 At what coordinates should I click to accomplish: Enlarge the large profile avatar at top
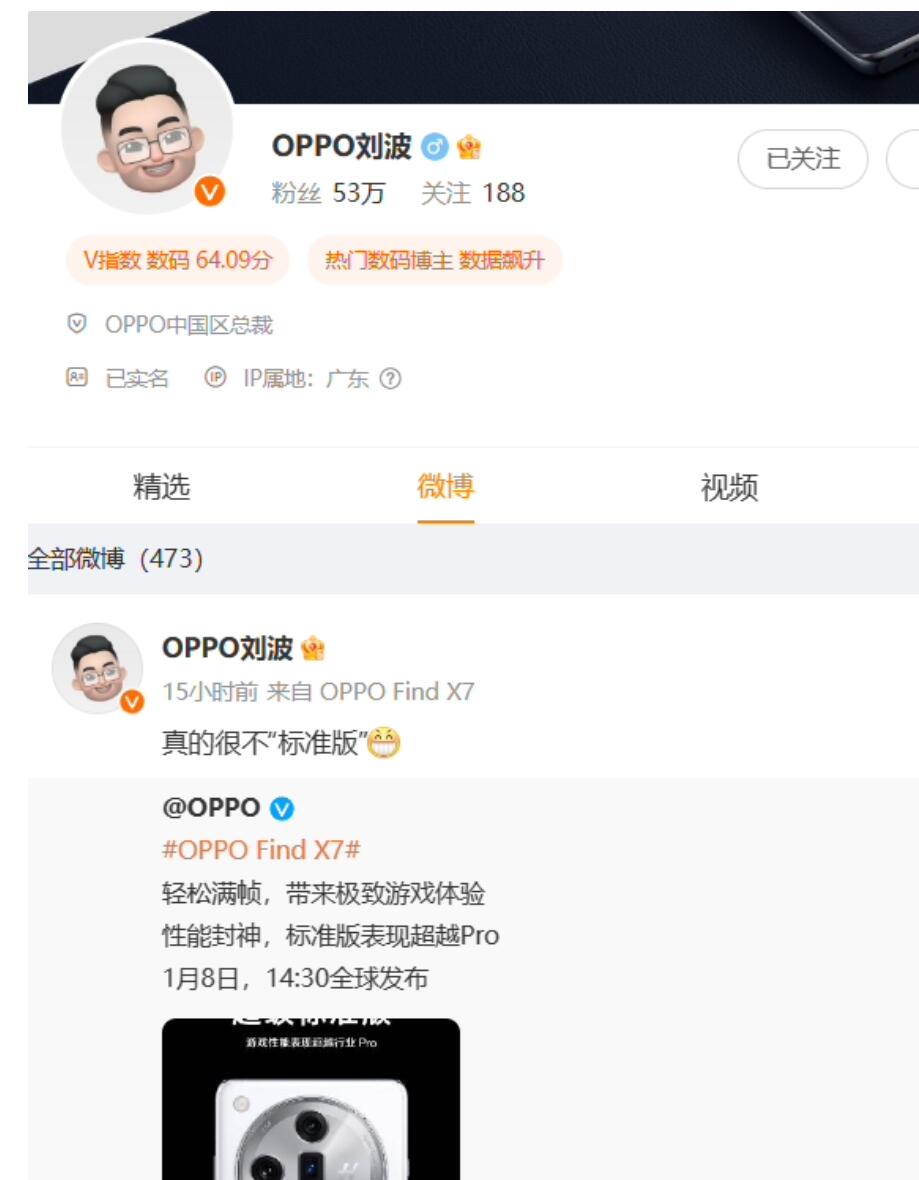coord(147,127)
